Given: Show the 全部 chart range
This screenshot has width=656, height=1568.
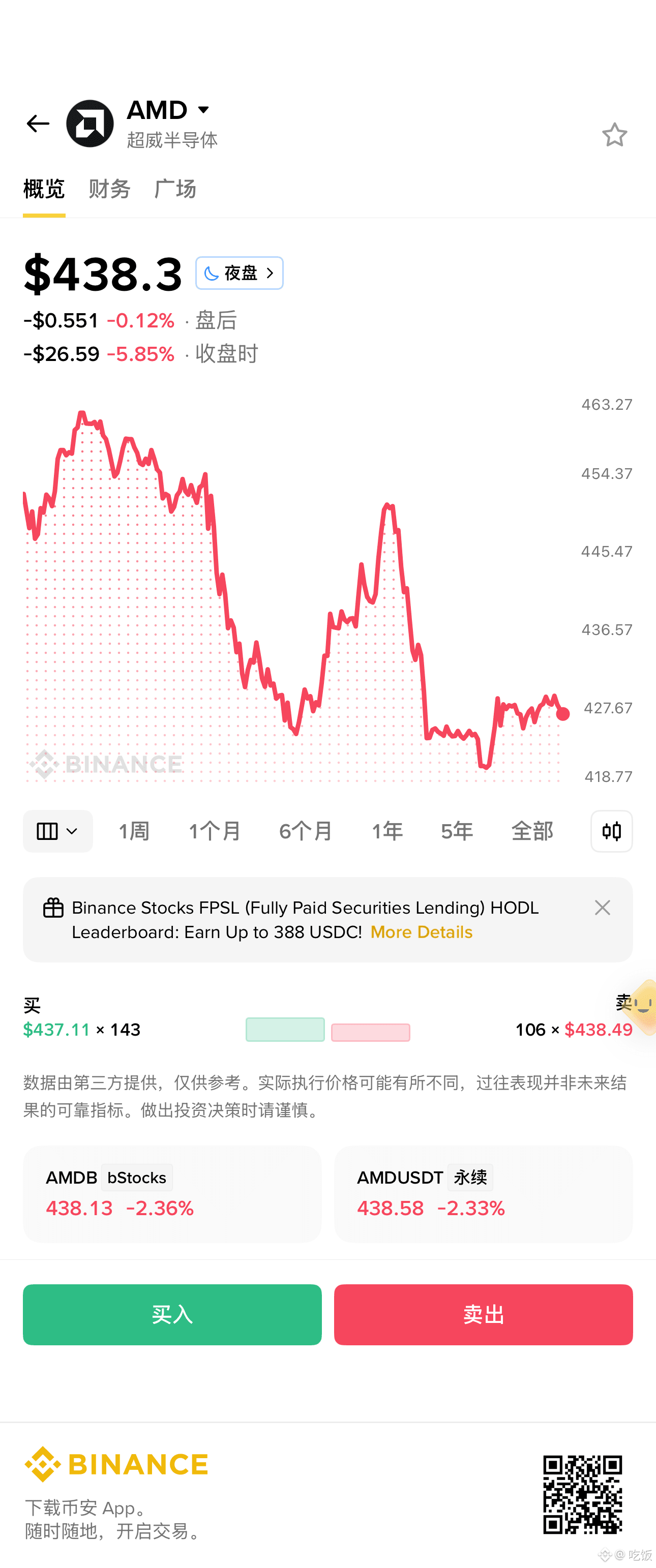Looking at the screenshot, I should click(x=532, y=831).
